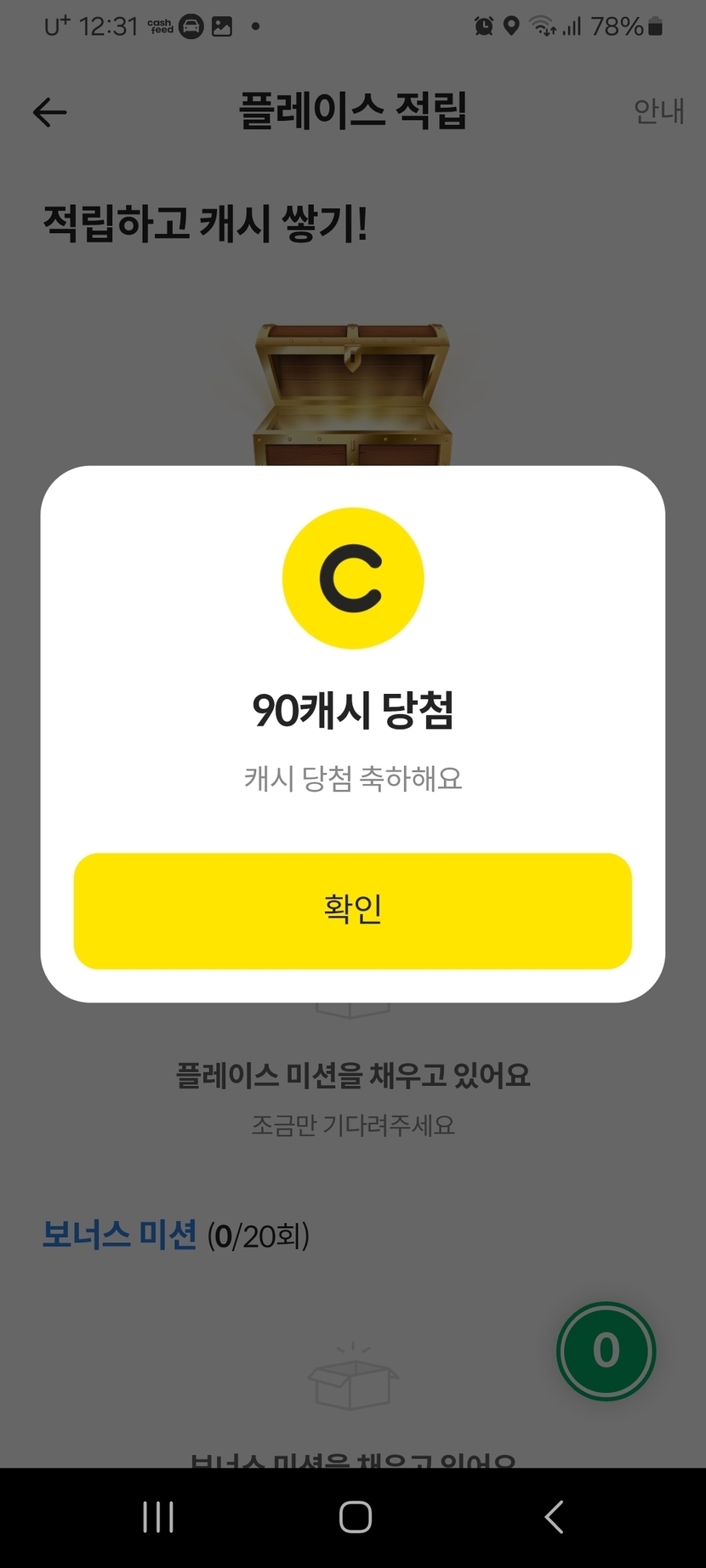The image size is (706, 1568).
Task: Go to the system home screen
Action: [355, 1516]
